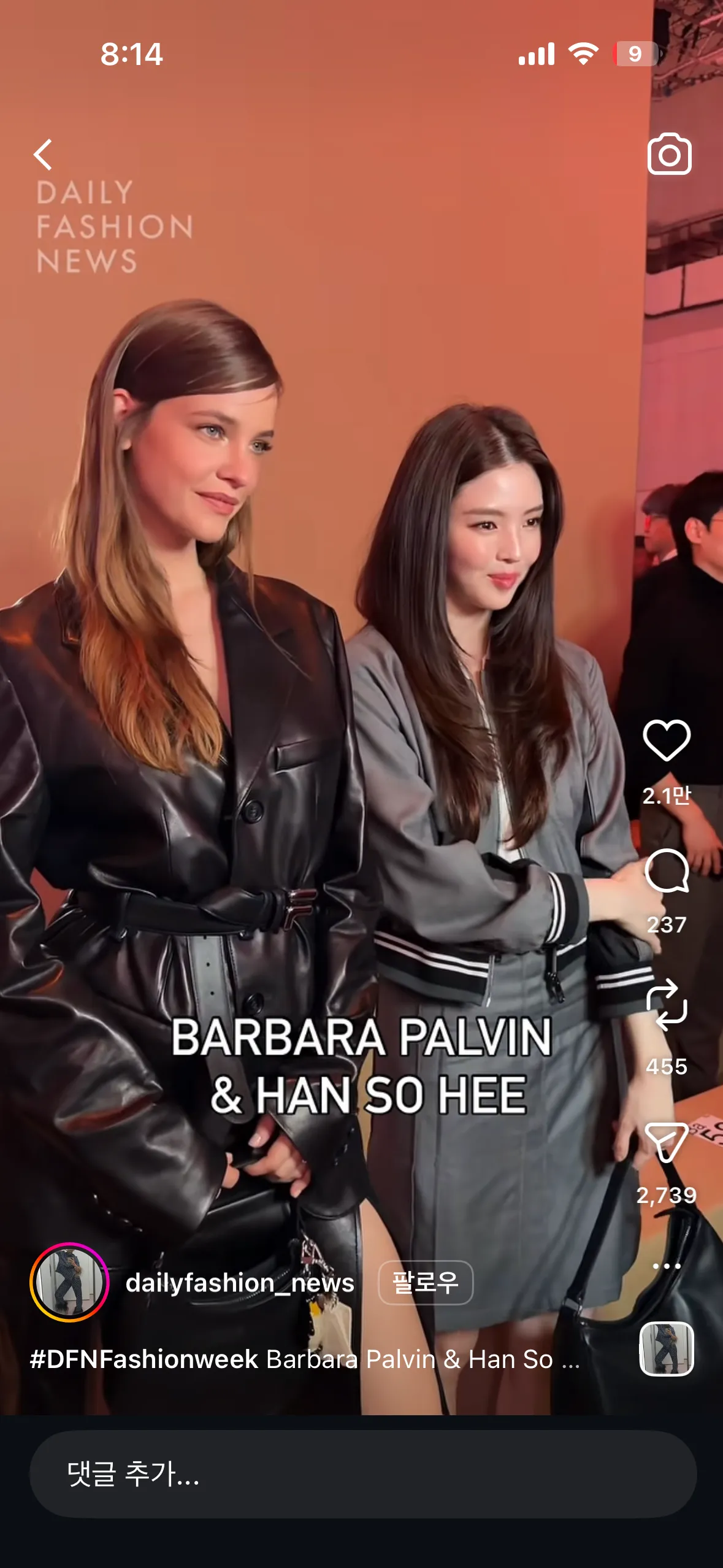View dailyfashion_news profile picture story
The image size is (723, 1568).
point(69,1282)
